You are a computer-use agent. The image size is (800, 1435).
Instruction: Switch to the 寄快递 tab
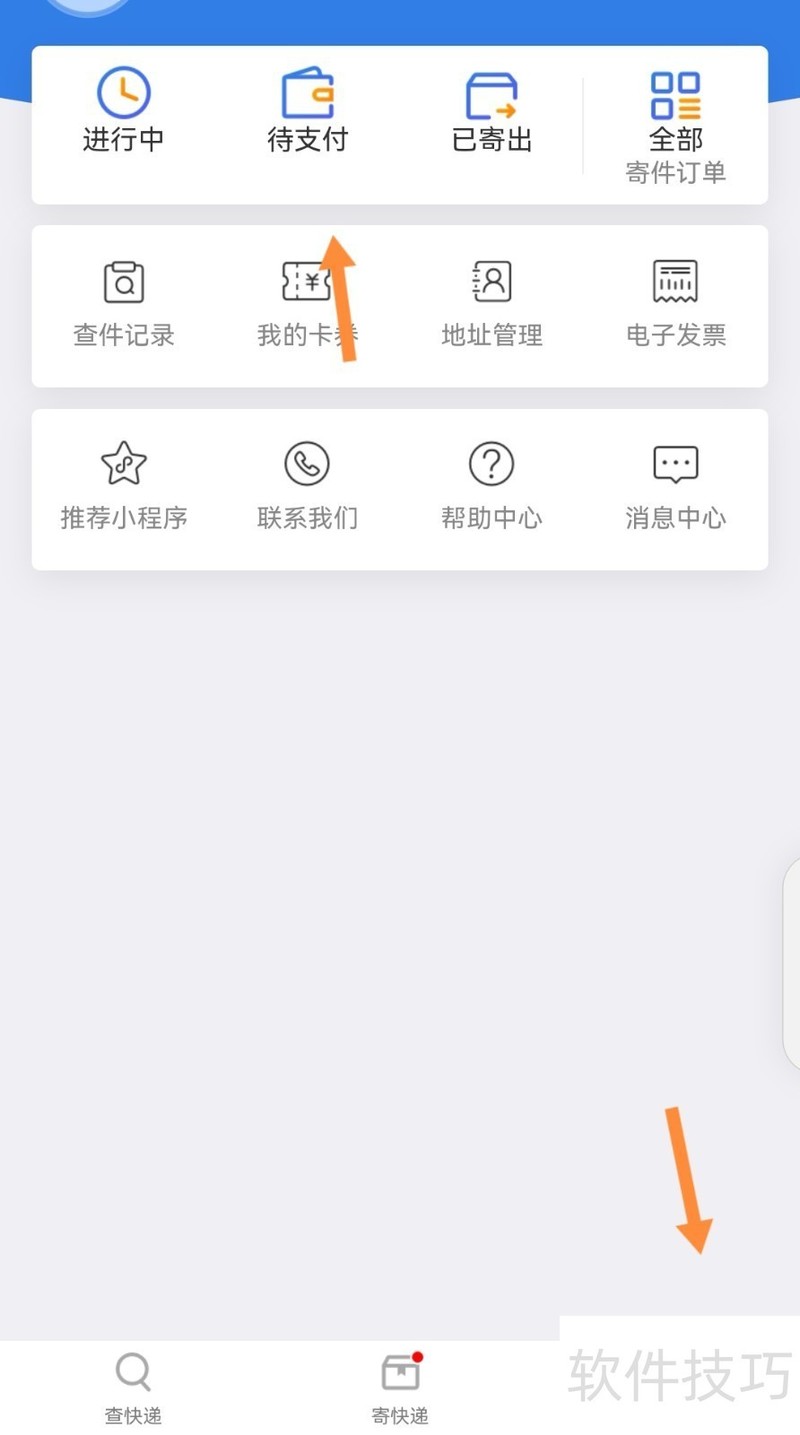tap(400, 1385)
